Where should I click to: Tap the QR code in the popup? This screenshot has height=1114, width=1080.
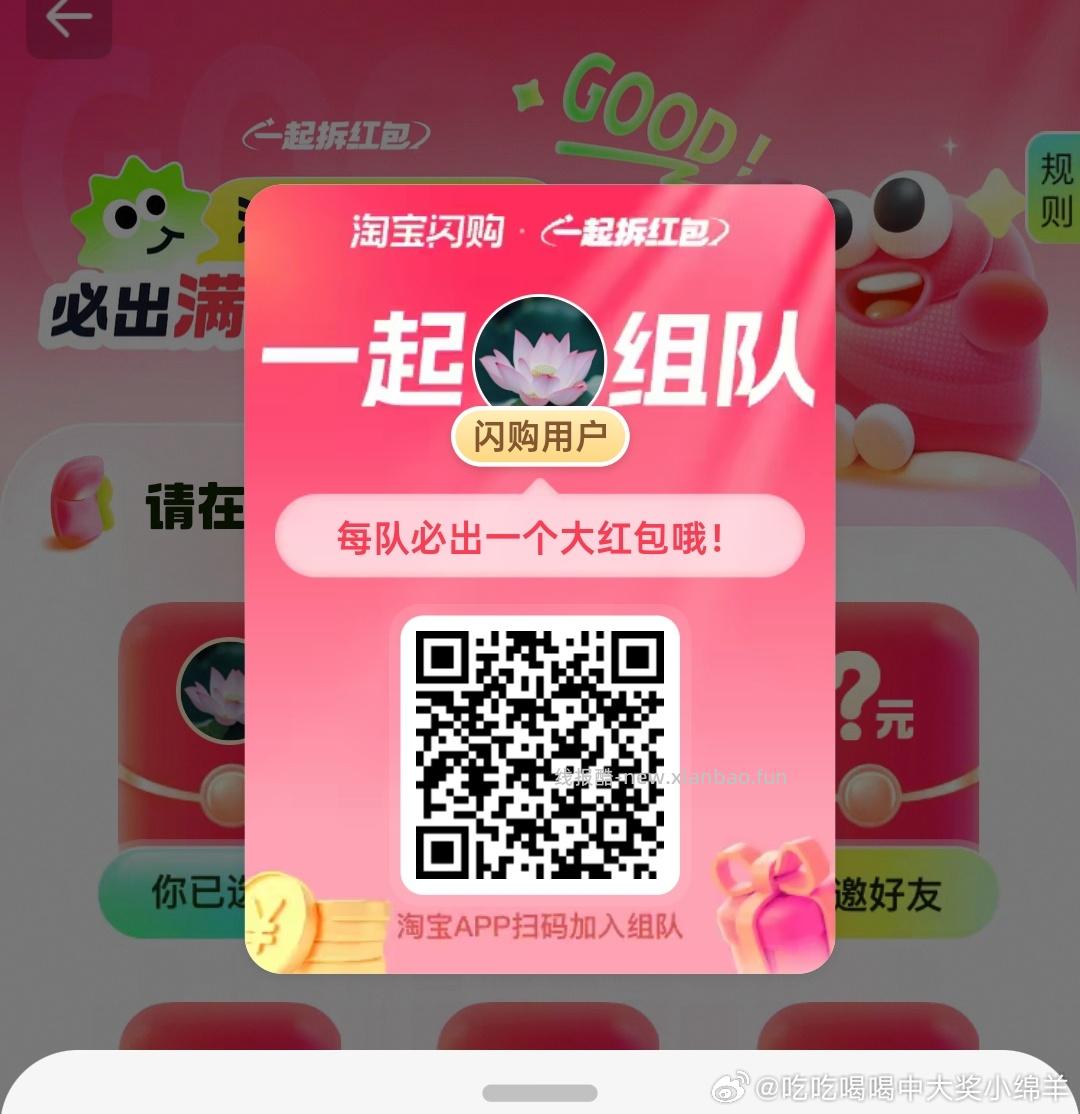click(x=540, y=755)
